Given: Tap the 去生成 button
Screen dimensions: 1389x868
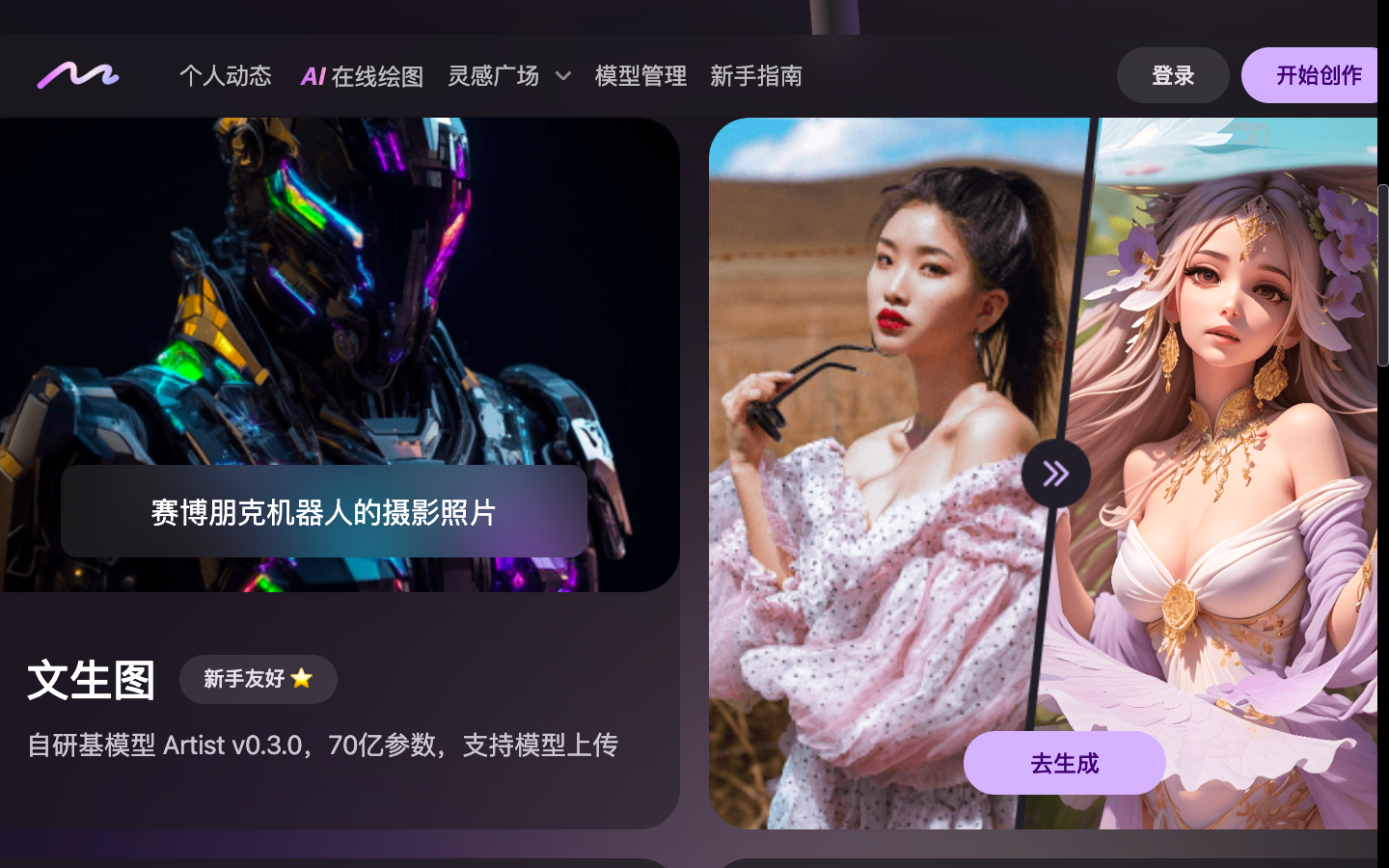Looking at the screenshot, I should pyautogui.click(x=1064, y=763).
